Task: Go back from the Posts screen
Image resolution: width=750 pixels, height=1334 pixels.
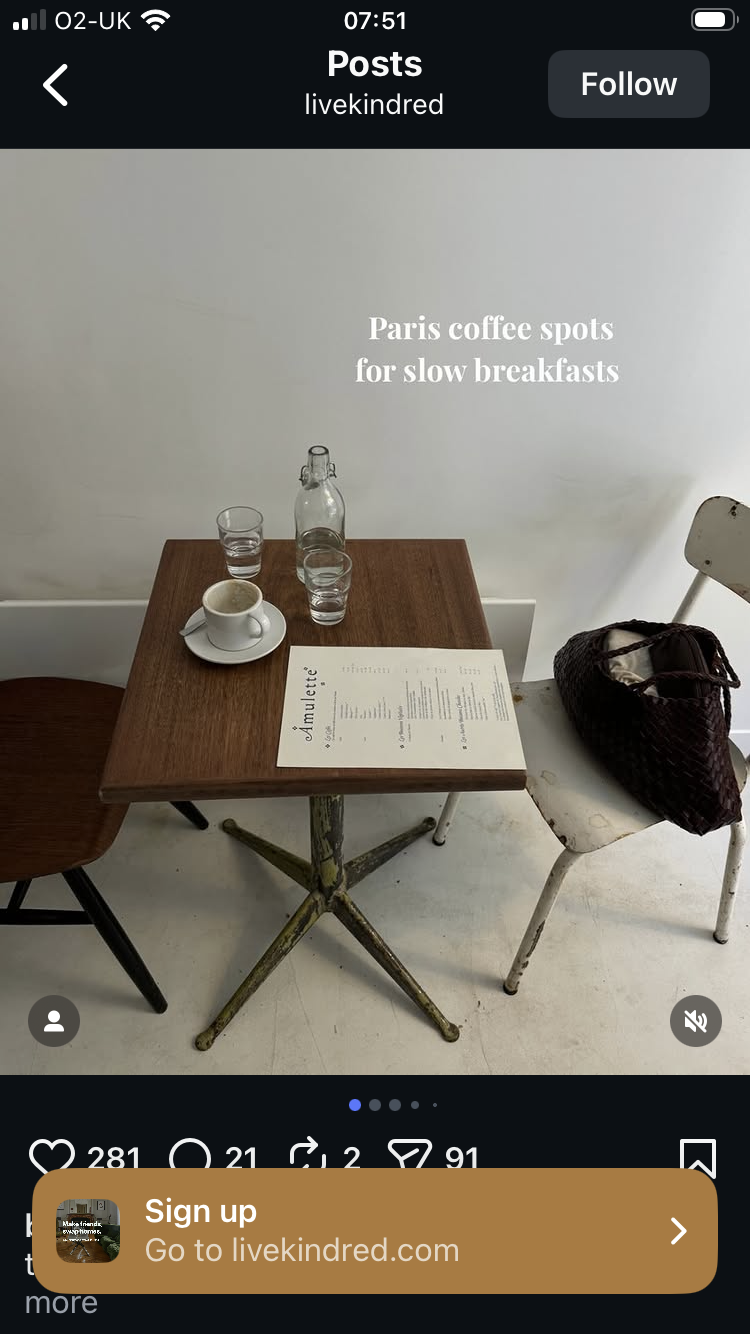Action: pos(56,85)
